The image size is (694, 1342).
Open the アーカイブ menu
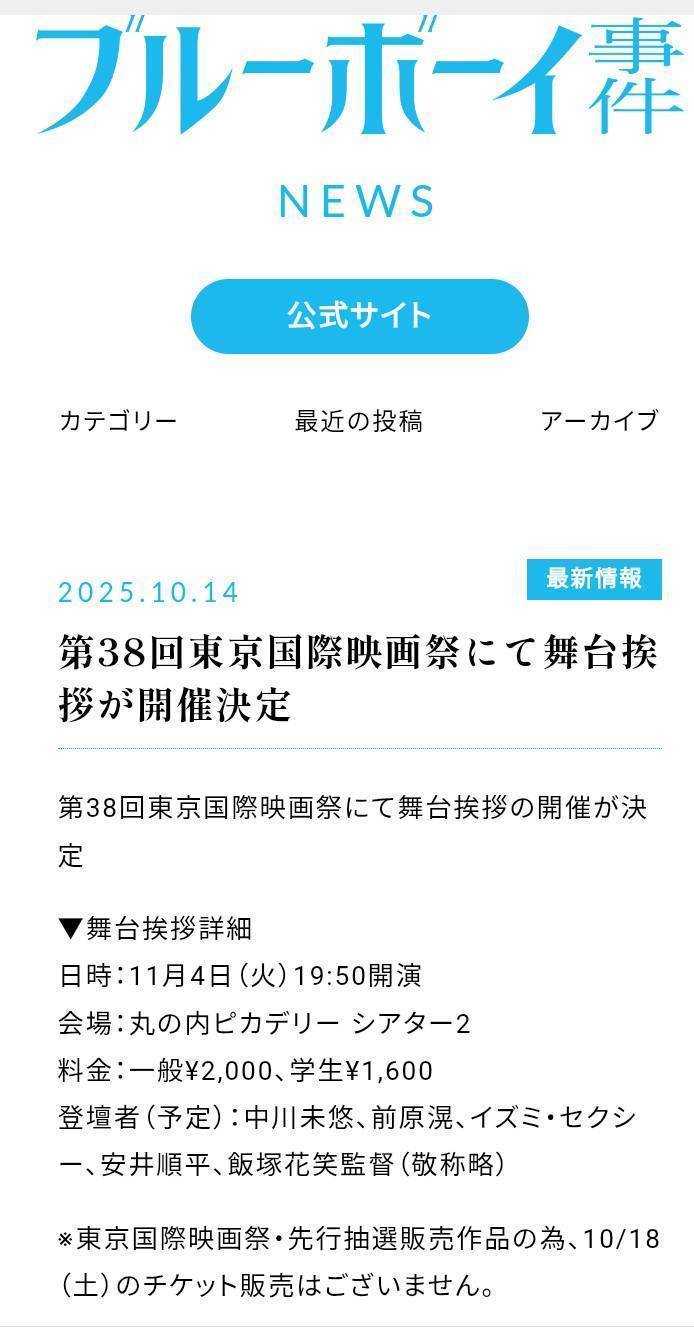pos(599,421)
